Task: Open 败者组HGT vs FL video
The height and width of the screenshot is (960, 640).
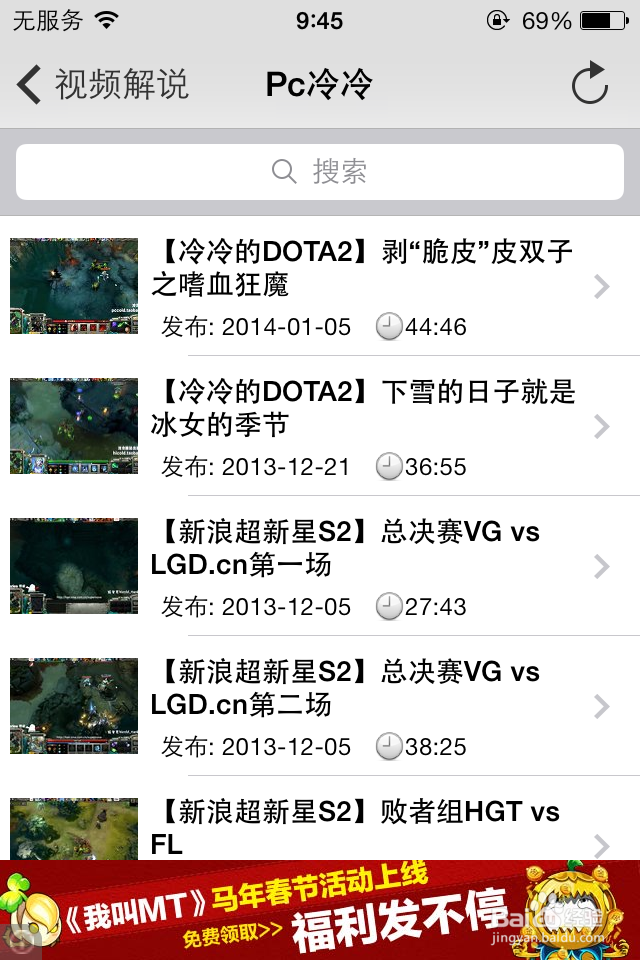Action: (x=360, y=828)
